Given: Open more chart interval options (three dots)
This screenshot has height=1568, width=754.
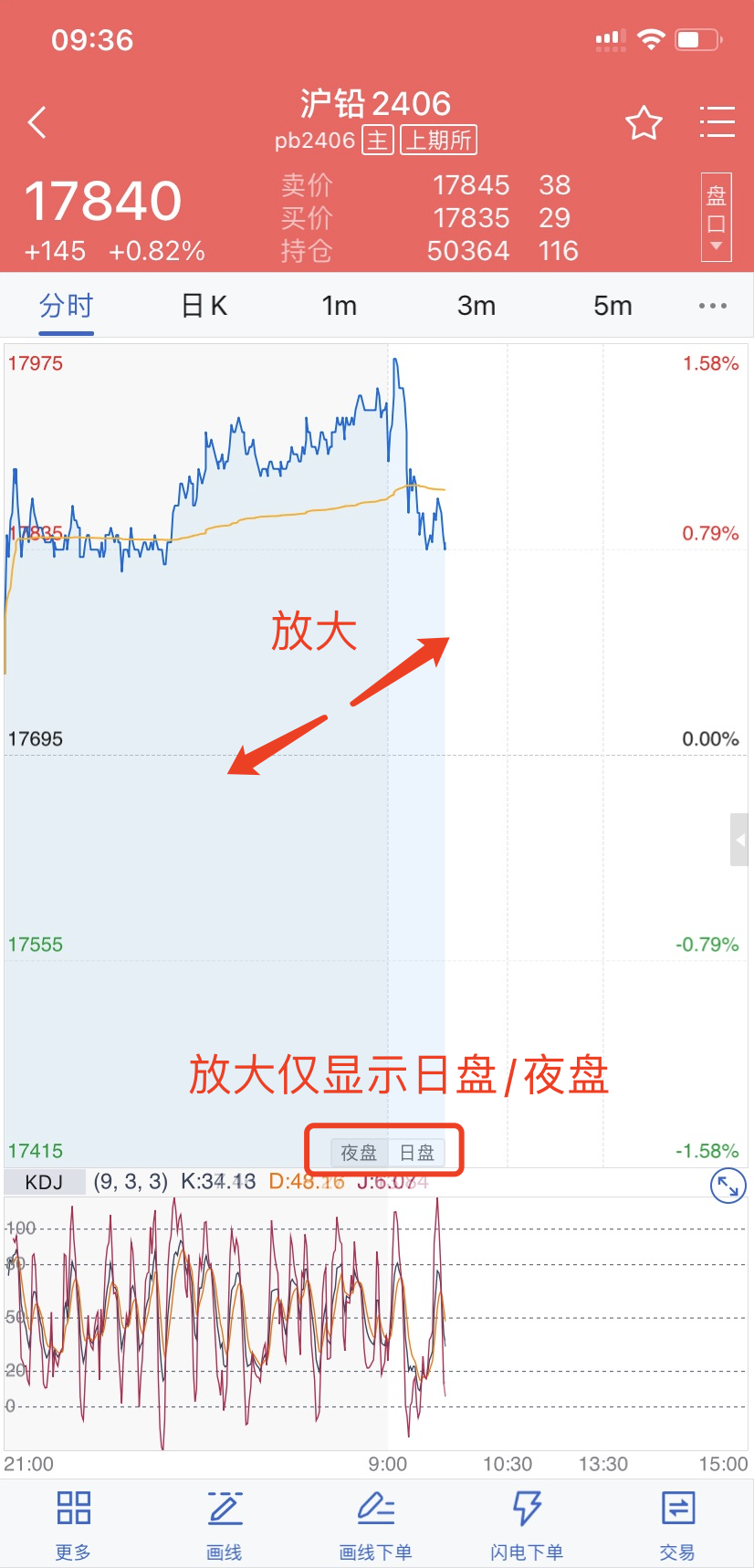Looking at the screenshot, I should click(712, 306).
